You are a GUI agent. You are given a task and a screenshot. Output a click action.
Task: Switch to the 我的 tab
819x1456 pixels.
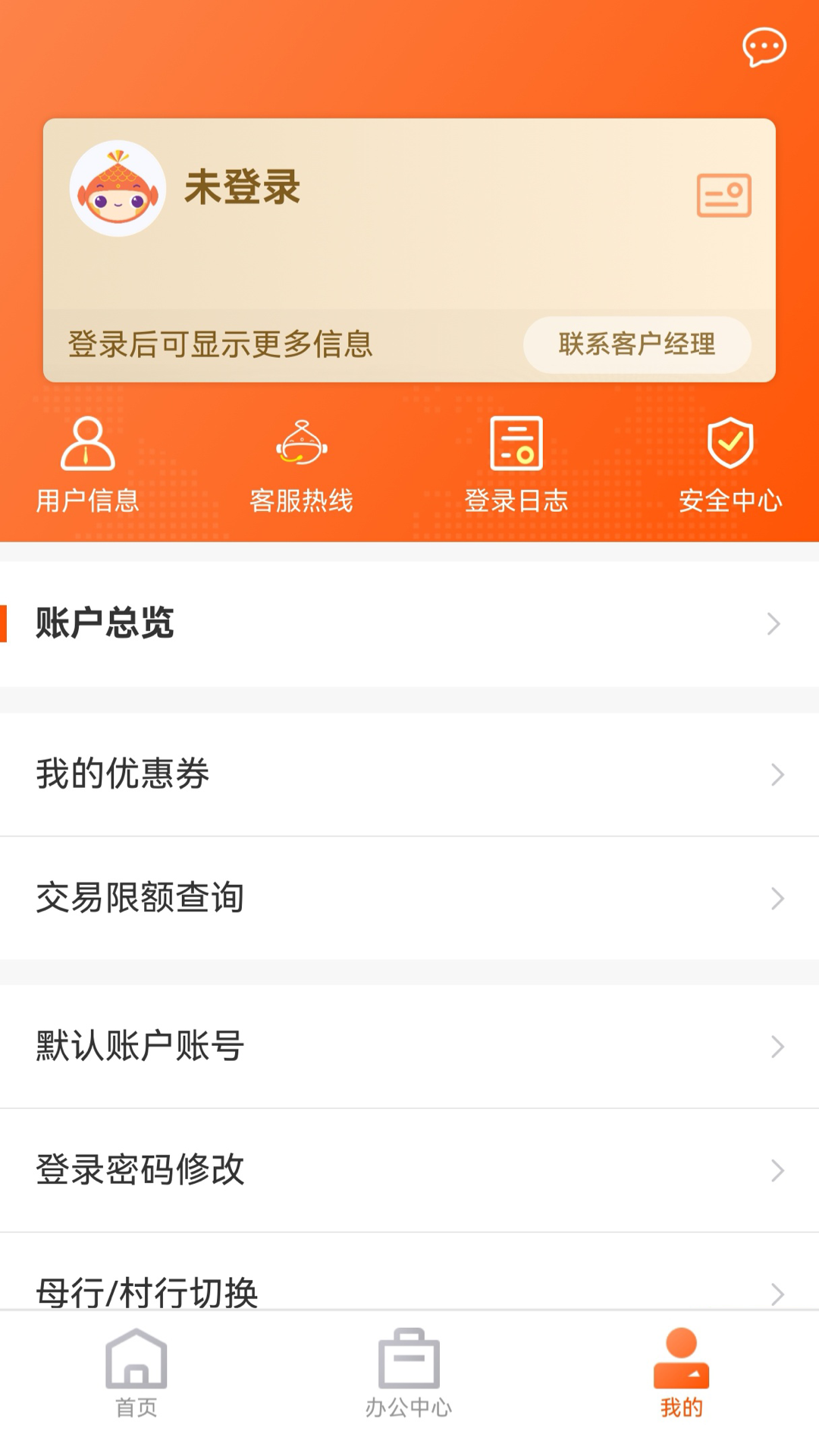[681, 1374]
